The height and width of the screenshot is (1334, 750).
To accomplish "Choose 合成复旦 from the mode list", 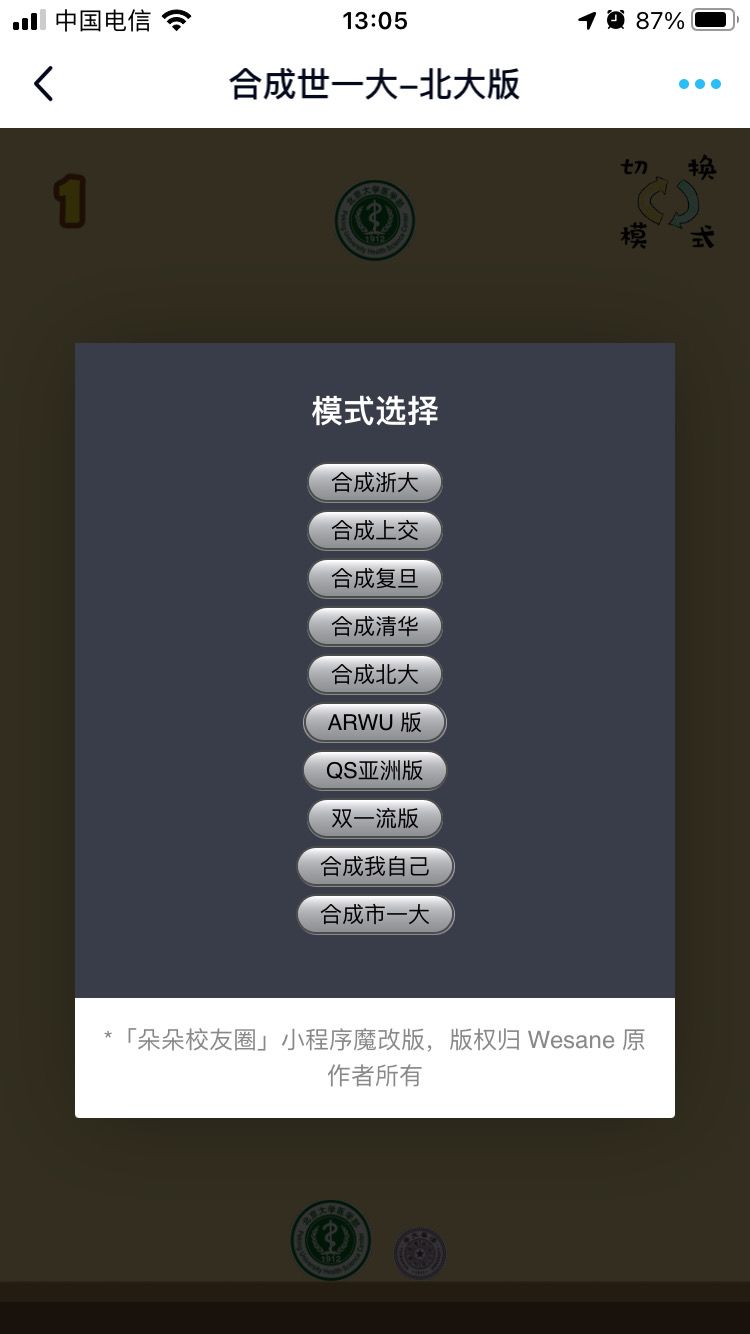I will point(375,579).
